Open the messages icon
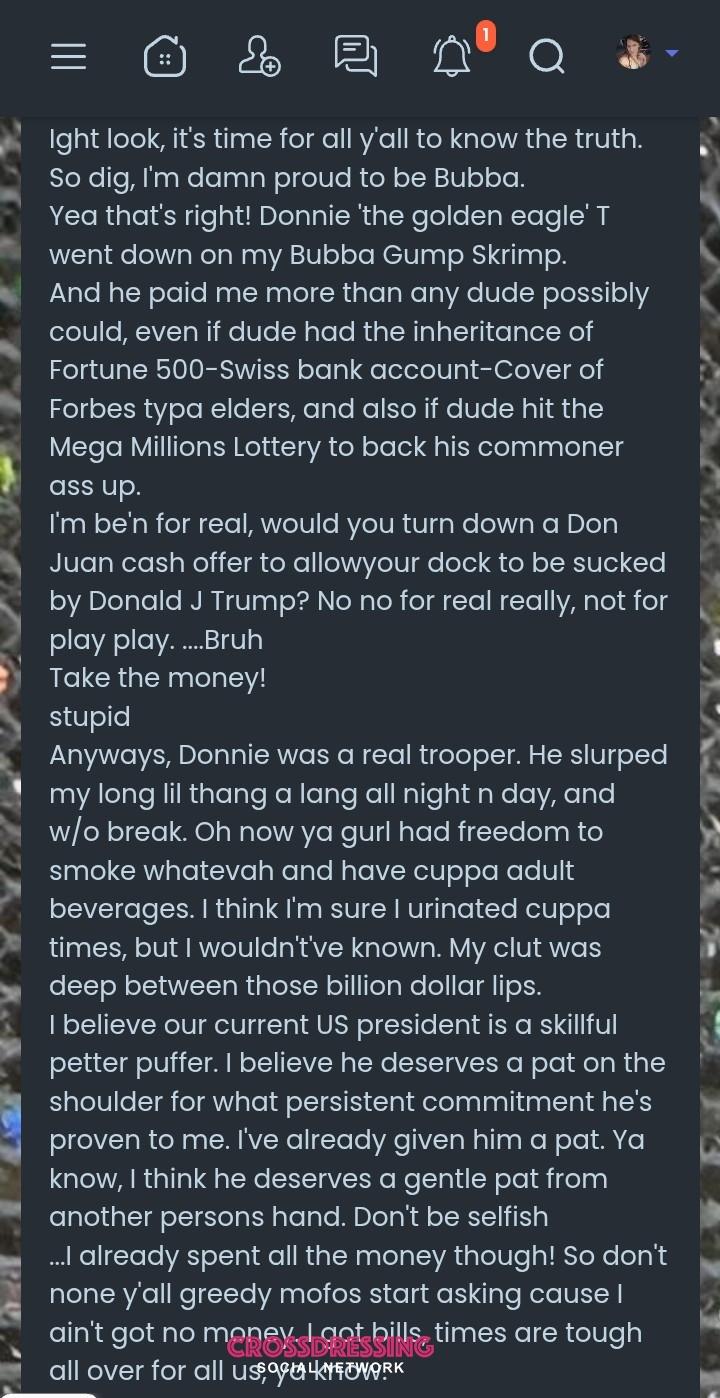The height and width of the screenshot is (1398, 720). point(355,56)
